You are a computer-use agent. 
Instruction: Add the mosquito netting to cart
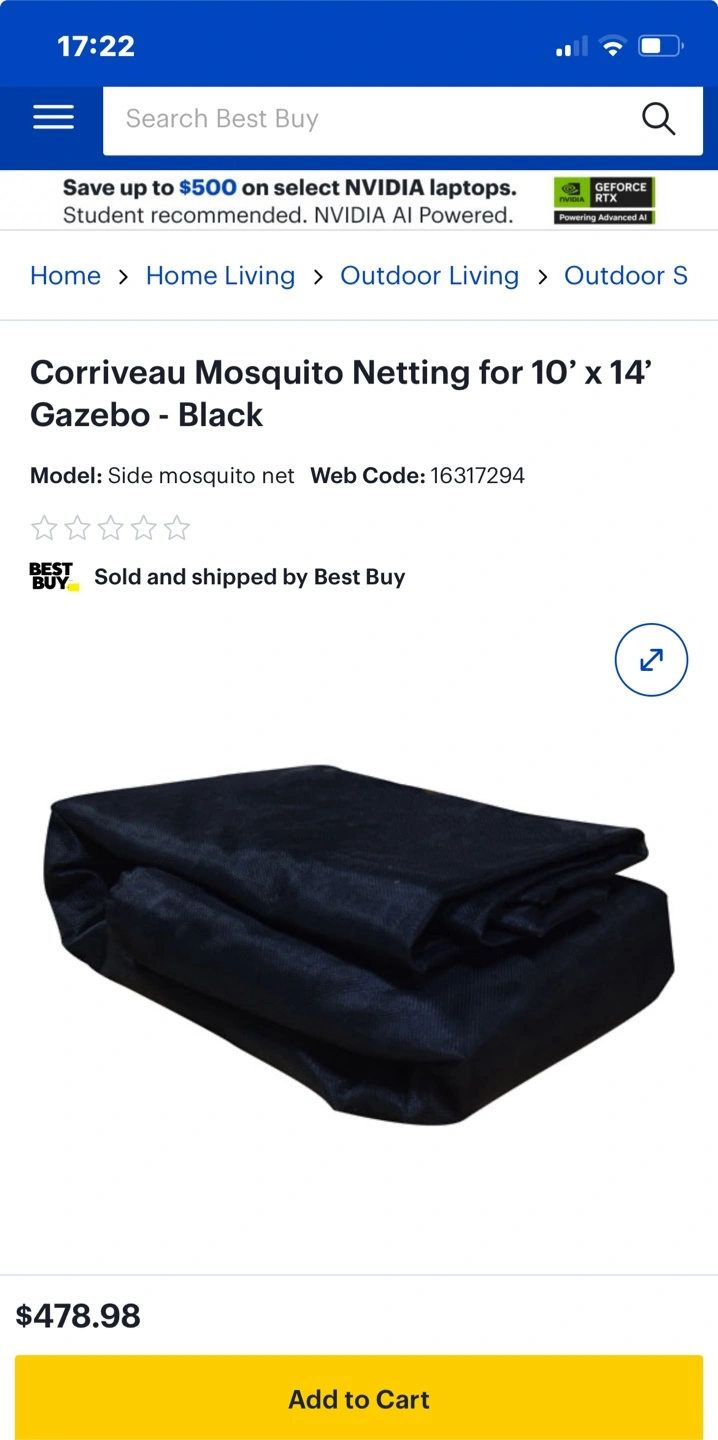pyautogui.click(x=359, y=1398)
